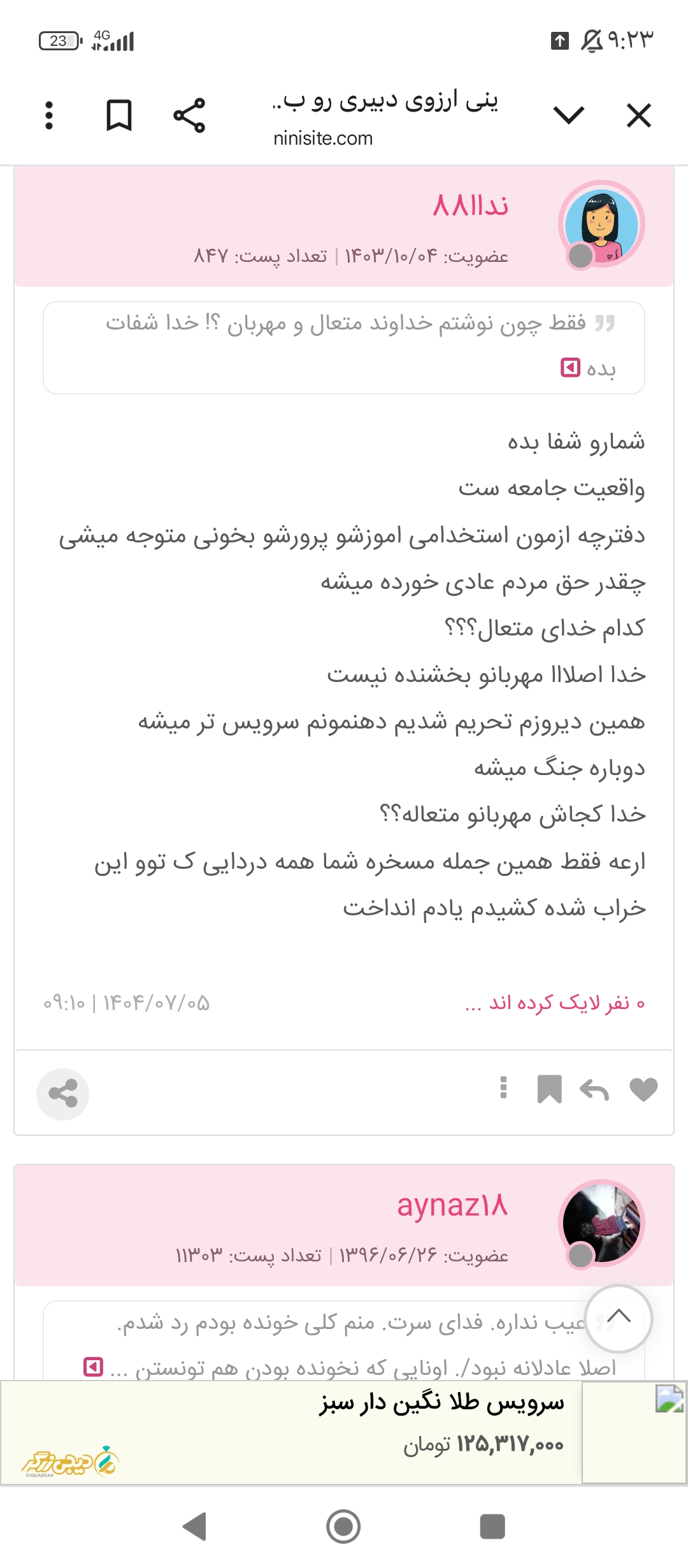Open more options for ندا۸۸ post
This screenshot has height=1568, width=688.
click(503, 1088)
